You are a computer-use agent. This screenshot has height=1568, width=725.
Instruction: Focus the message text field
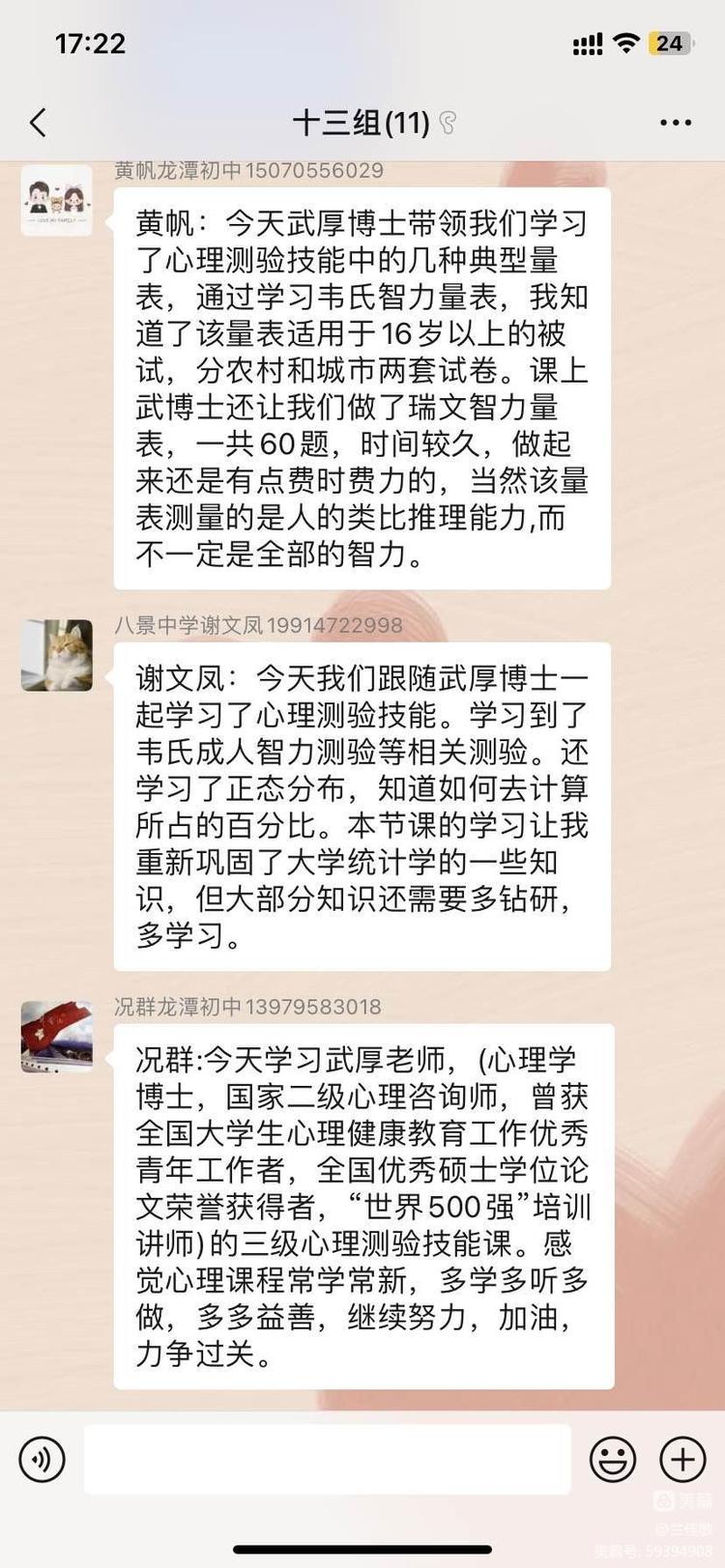pyautogui.click(x=327, y=1459)
